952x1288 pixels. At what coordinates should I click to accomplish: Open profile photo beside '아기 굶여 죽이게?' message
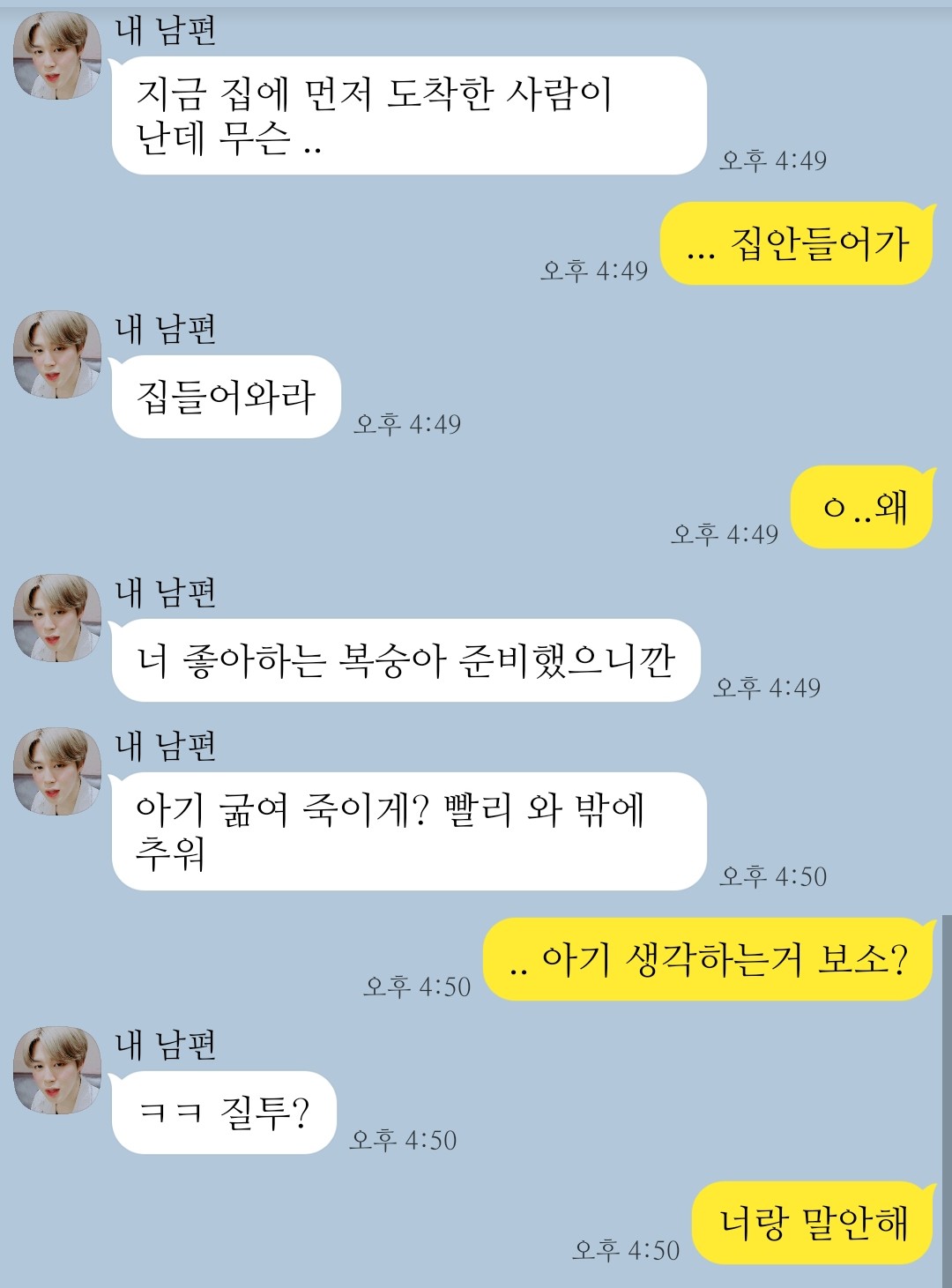pyautogui.click(x=57, y=771)
